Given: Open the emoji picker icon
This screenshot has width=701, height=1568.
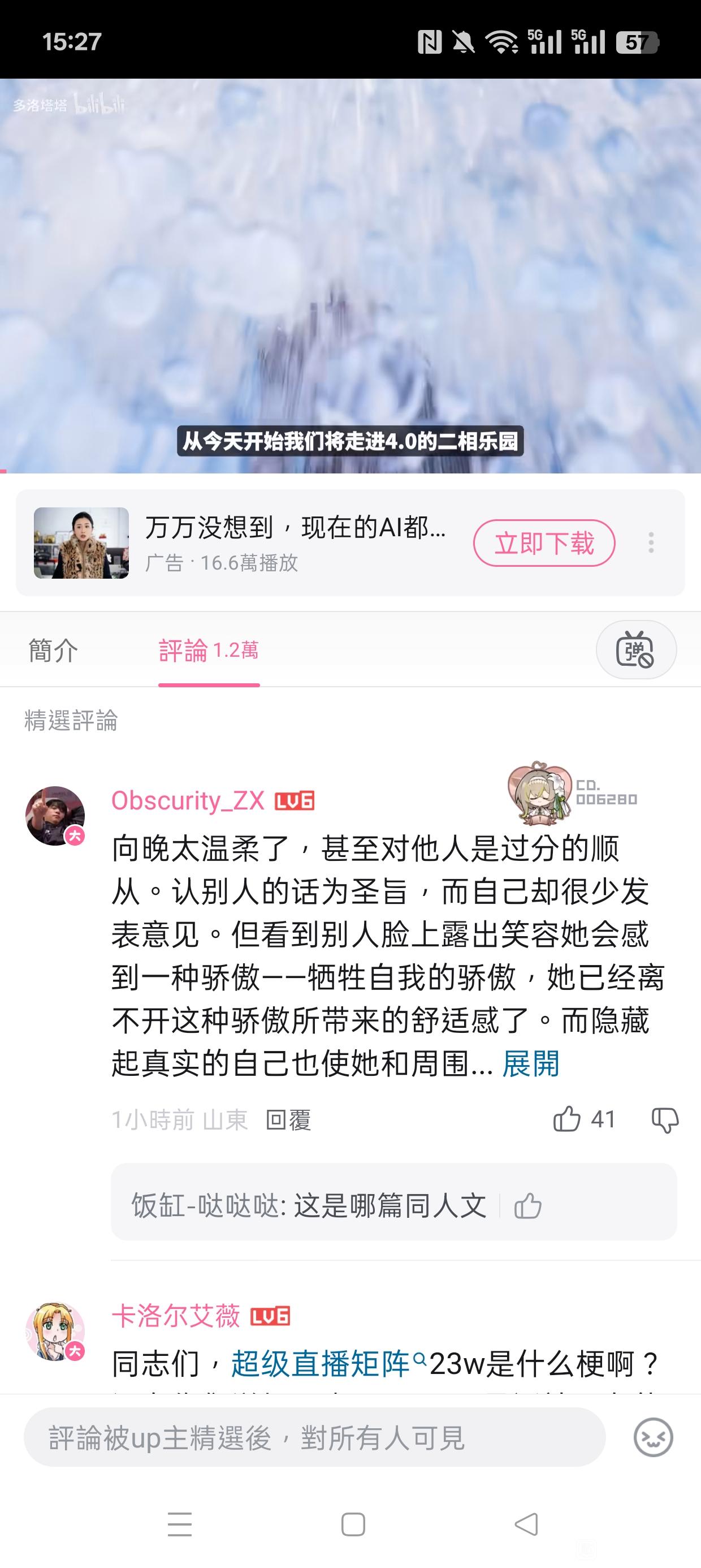Looking at the screenshot, I should [653, 1438].
